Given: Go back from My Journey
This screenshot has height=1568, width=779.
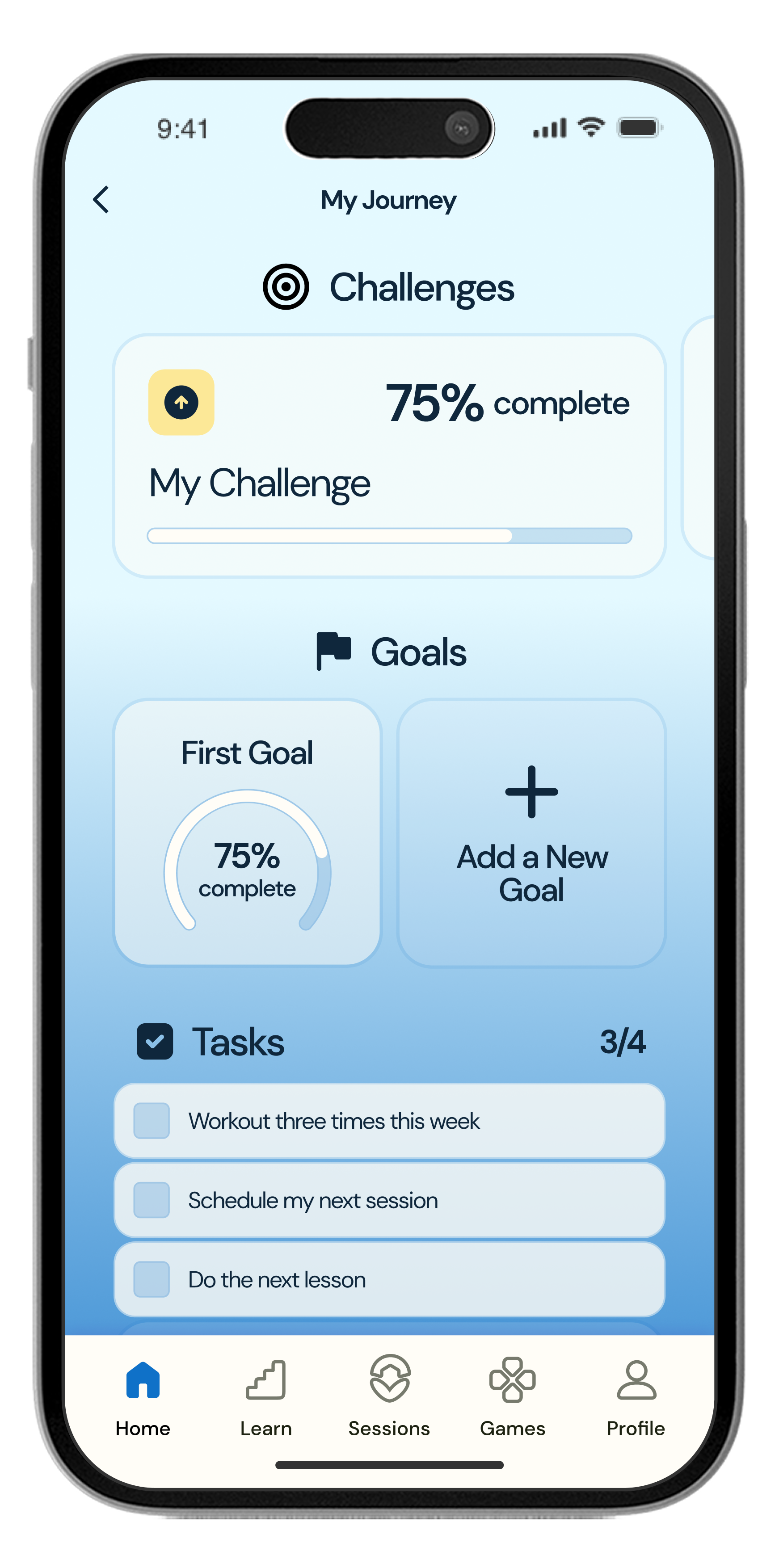Looking at the screenshot, I should [x=101, y=200].
